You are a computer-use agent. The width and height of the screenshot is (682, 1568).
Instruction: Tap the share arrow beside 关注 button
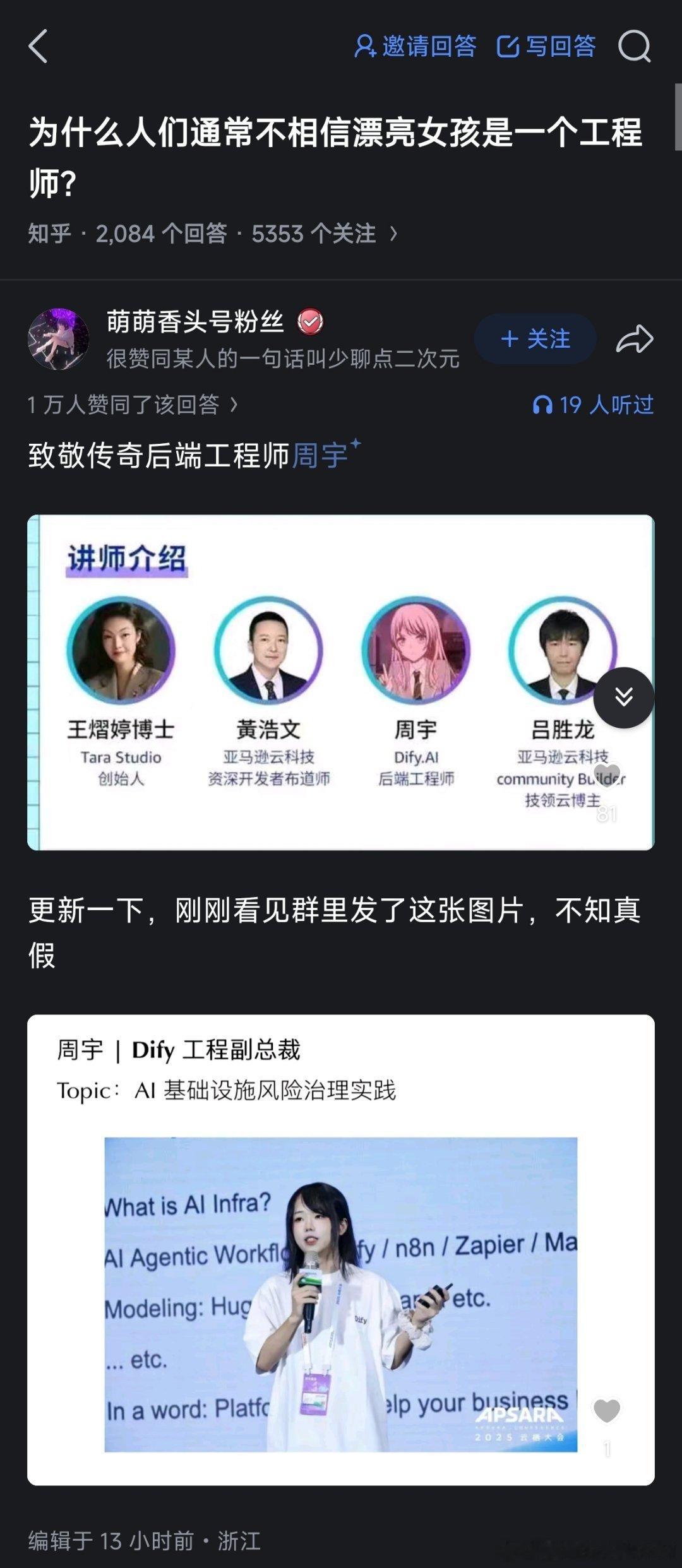tap(633, 338)
